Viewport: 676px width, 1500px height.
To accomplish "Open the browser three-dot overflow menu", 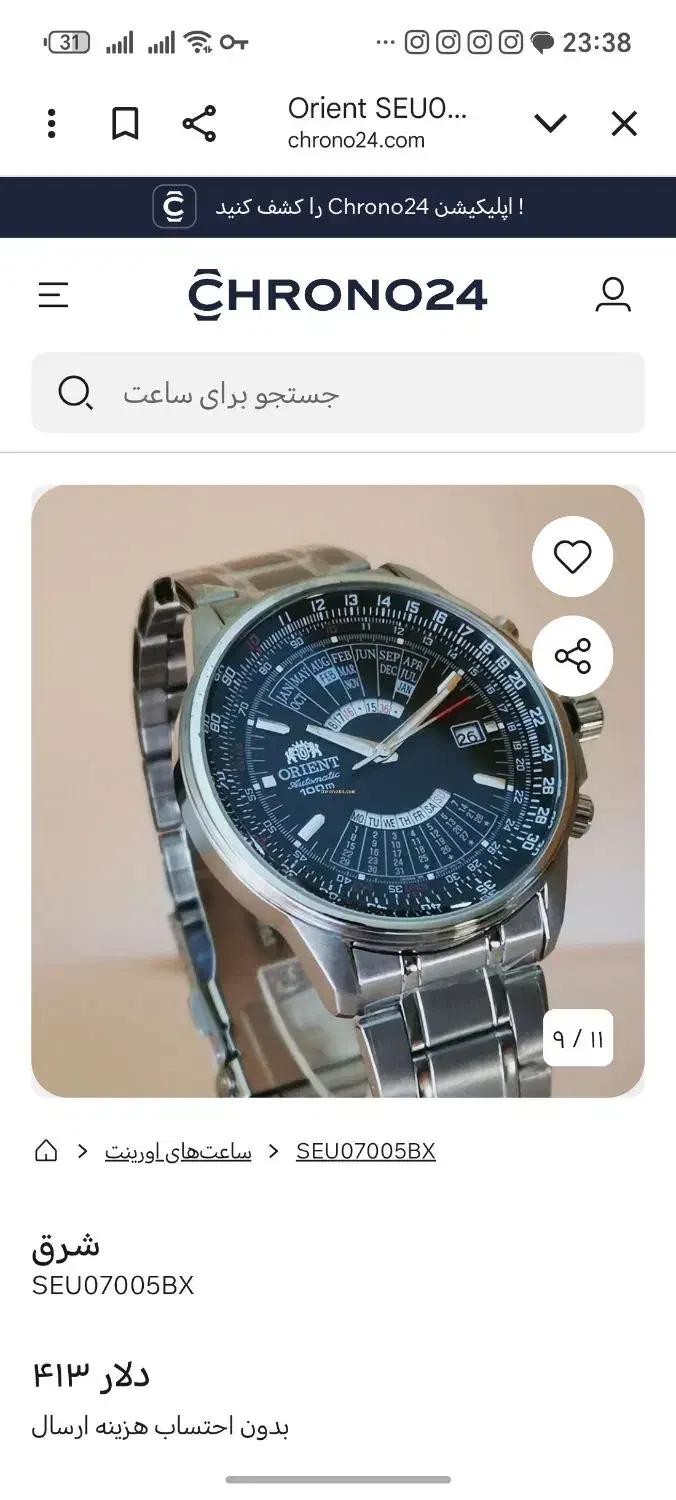I will pos(52,124).
